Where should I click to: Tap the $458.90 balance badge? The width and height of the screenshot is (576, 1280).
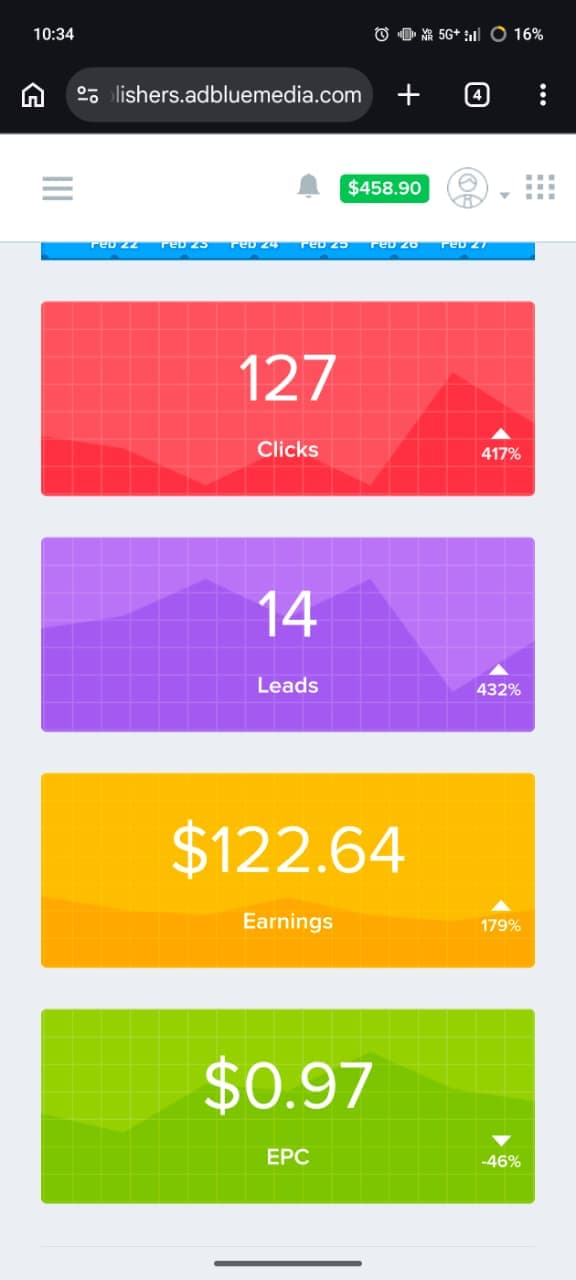(384, 188)
